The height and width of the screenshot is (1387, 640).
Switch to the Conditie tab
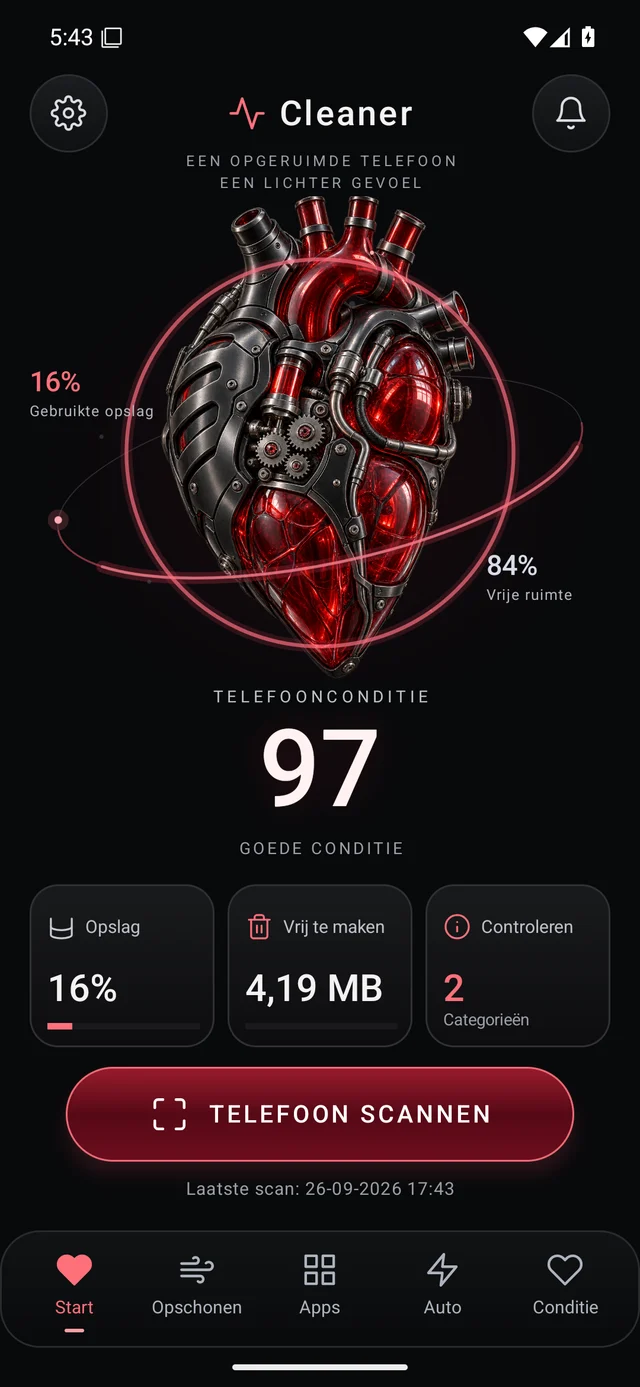[565, 1288]
